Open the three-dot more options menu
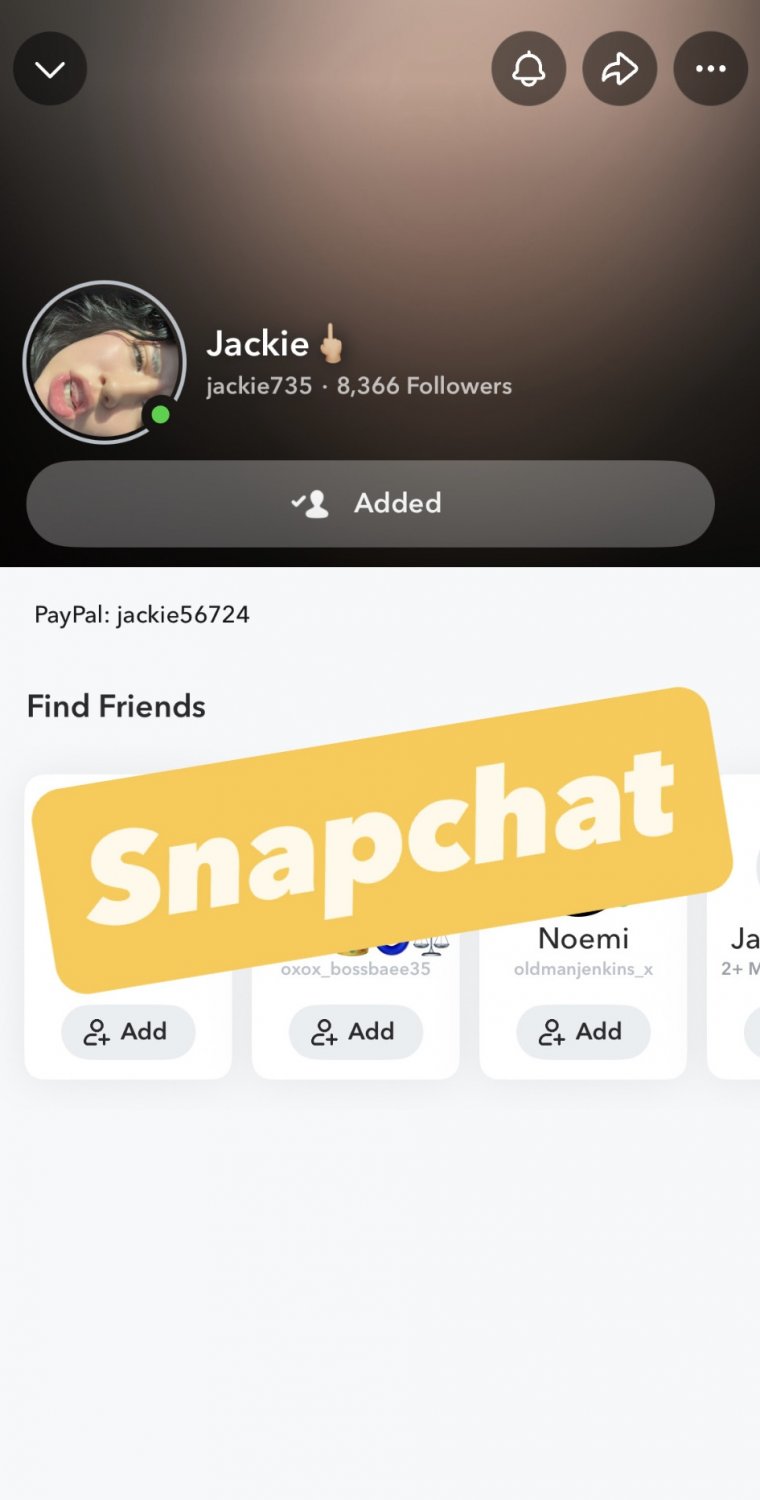This screenshot has width=760, height=1500. [711, 69]
